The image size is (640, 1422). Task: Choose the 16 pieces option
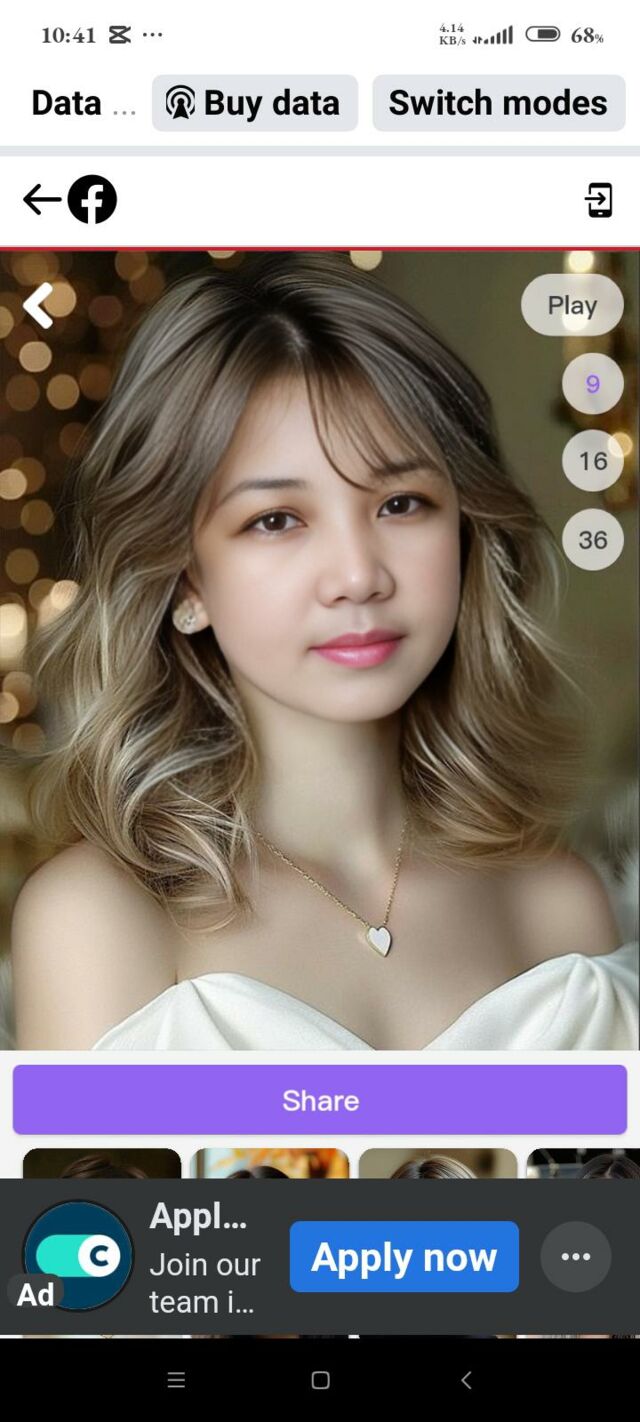592,461
